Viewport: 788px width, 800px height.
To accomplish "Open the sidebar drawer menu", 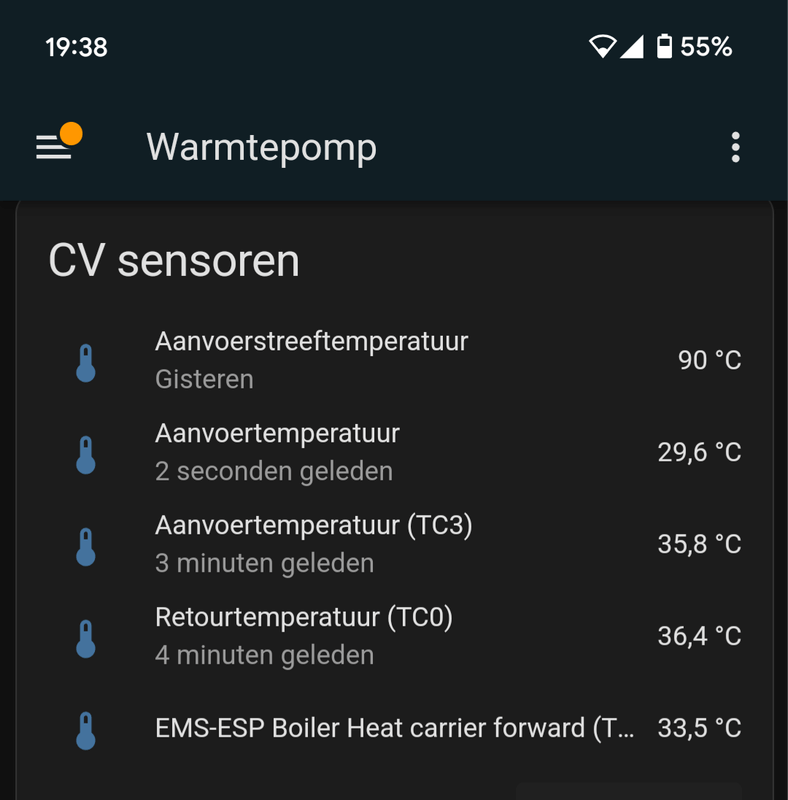I will click(x=54, y=148).
